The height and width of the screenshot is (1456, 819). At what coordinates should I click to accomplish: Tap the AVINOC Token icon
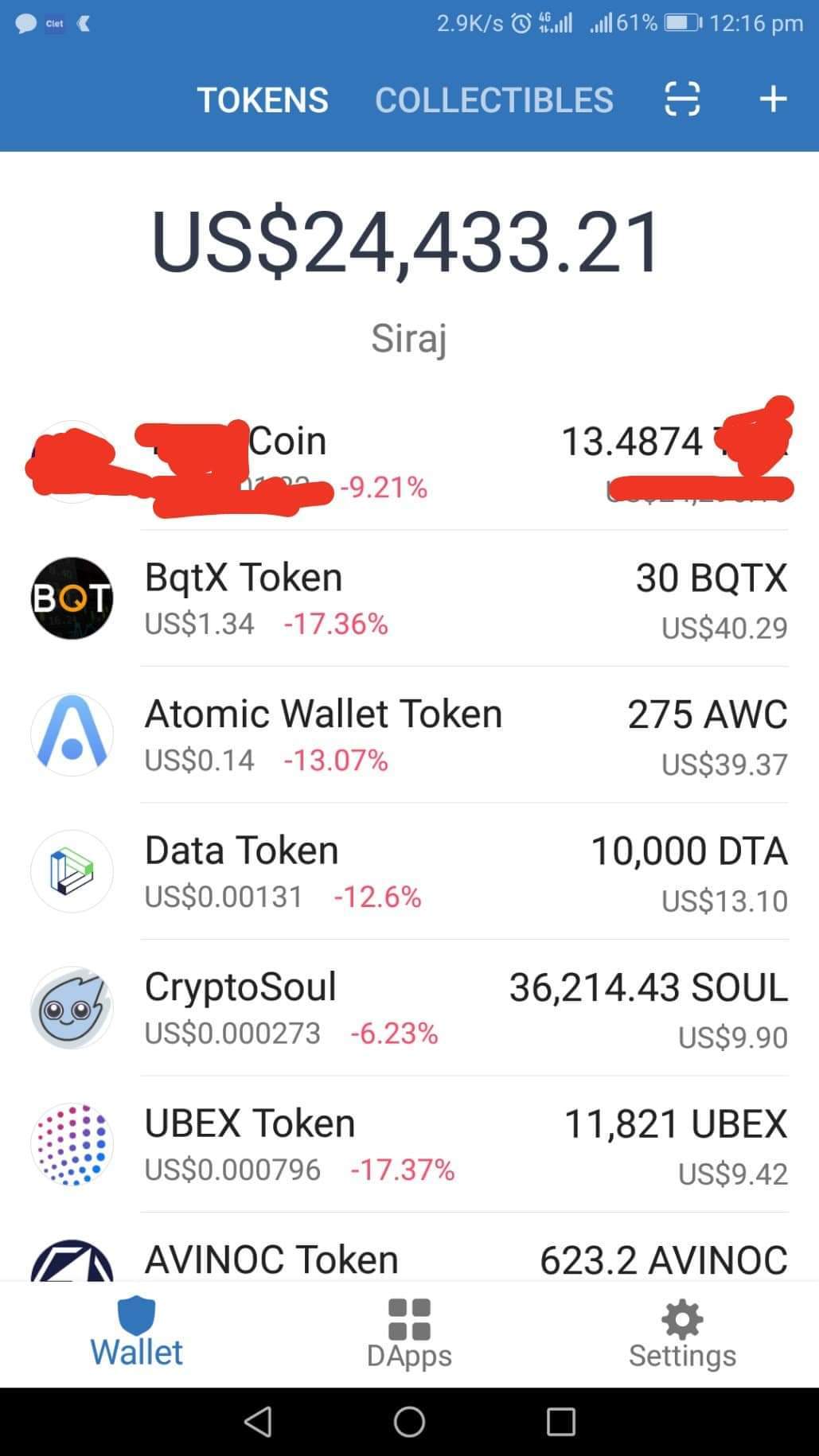point(72,1273)
